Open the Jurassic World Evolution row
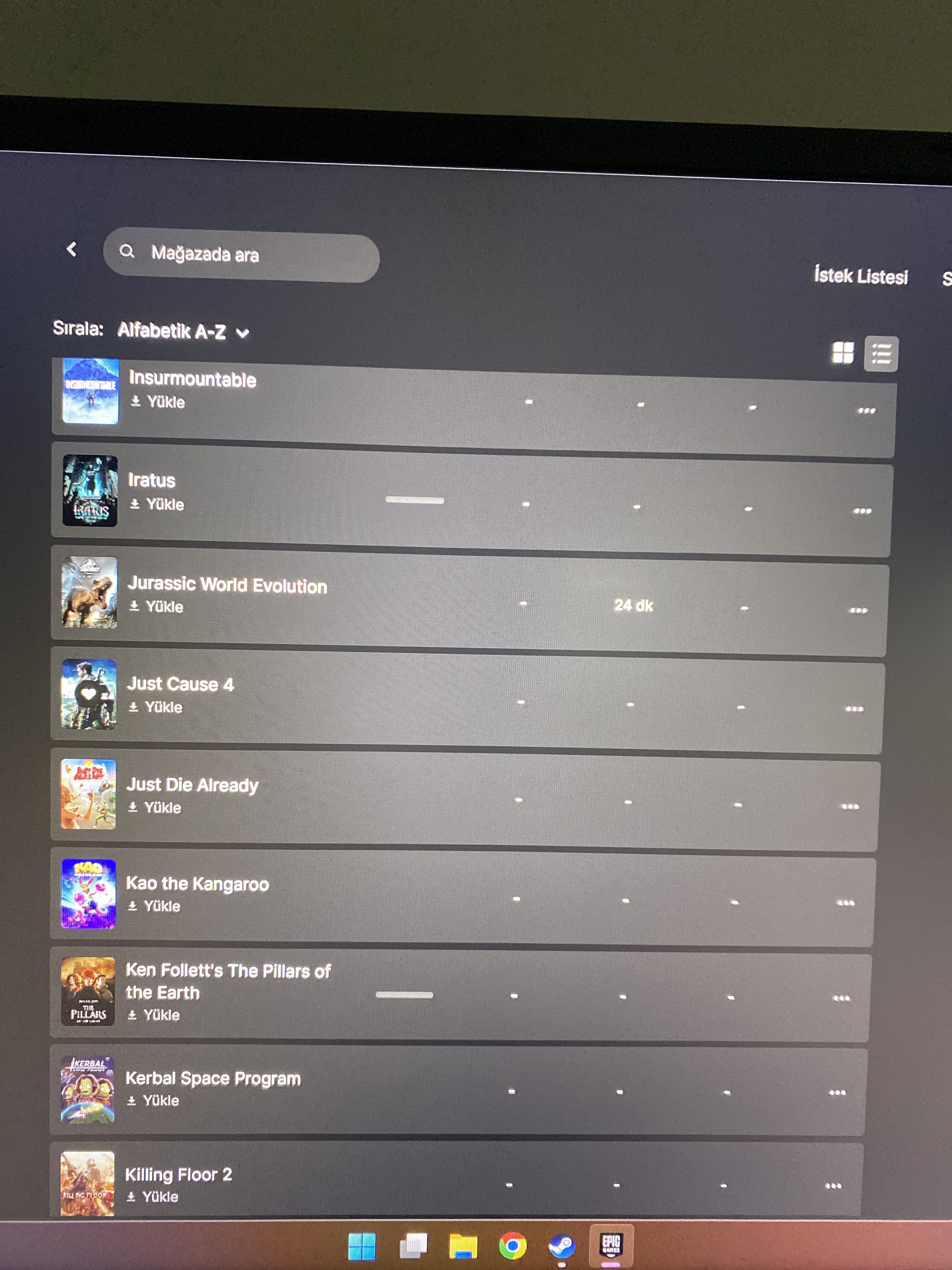The width and height of the screenshot is (952, 1270). coord(227,586)
